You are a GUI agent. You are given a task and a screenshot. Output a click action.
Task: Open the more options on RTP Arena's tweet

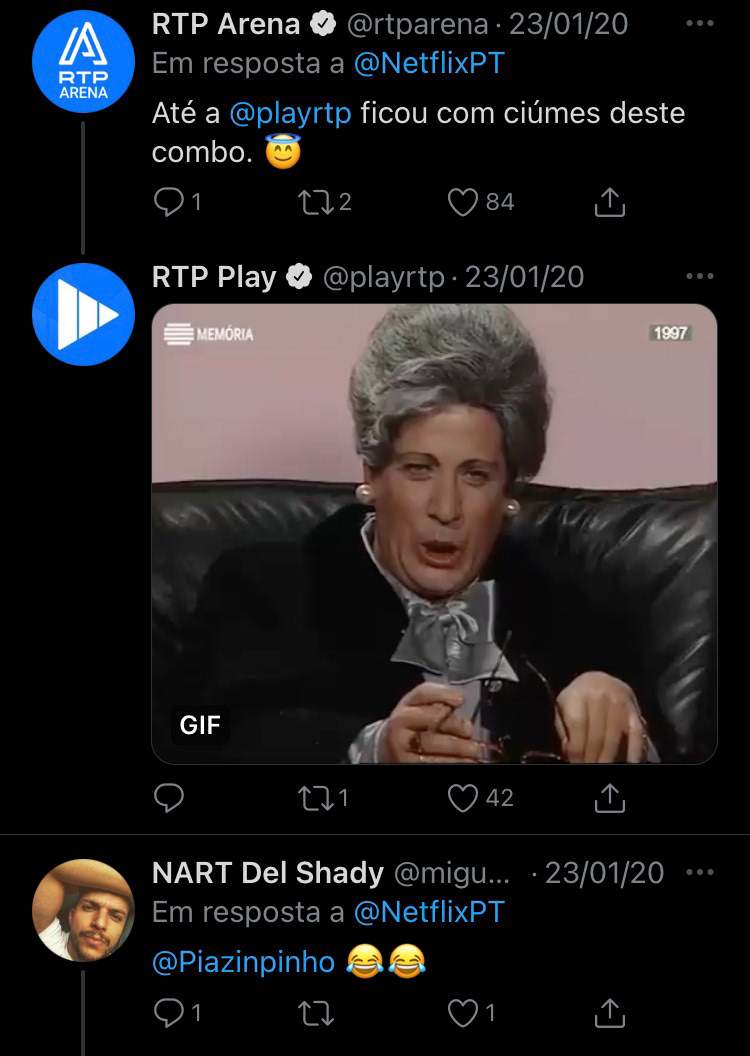[699, 23]
